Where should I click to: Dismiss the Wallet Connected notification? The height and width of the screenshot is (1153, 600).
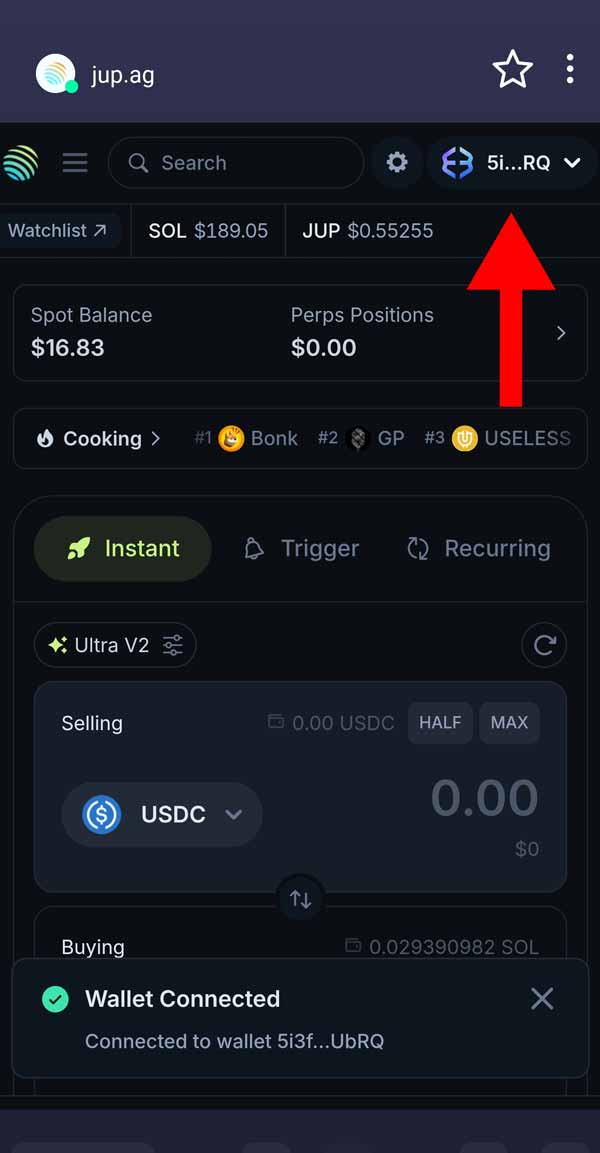coord(542,998)
